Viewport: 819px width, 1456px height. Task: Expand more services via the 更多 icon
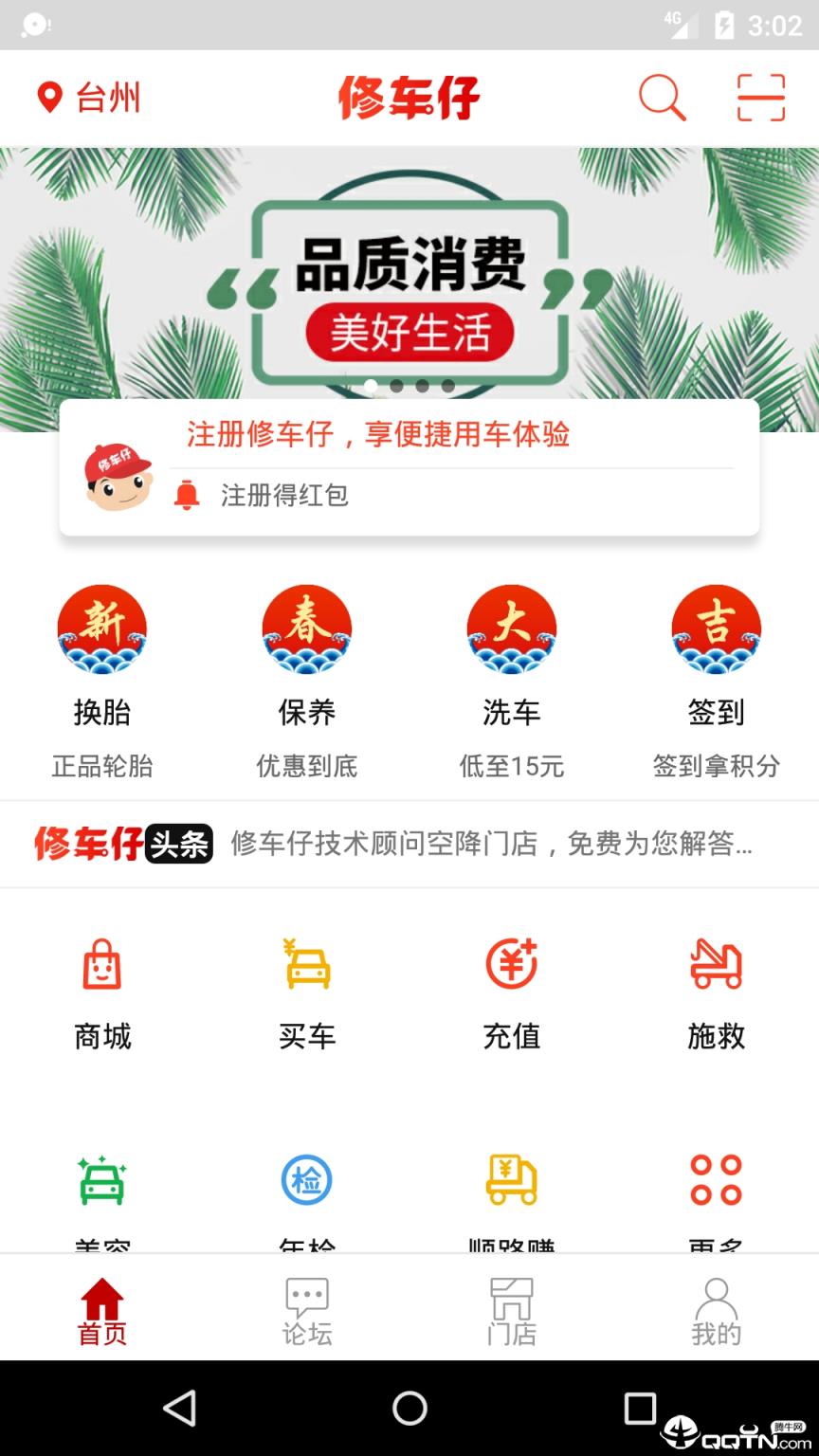click(x=716, y=1180)
